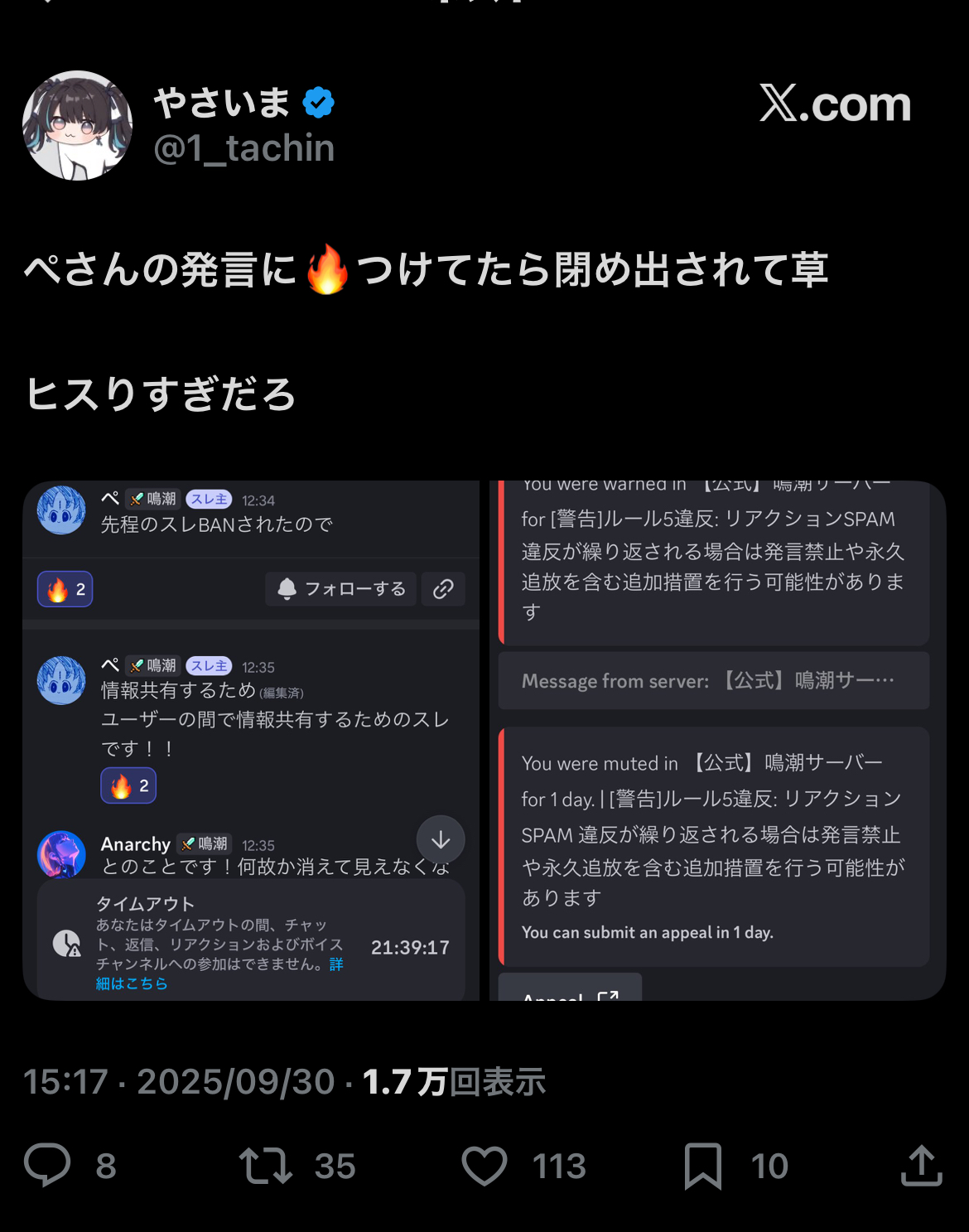969x1232 pixels.
Task: Bookmark this post
Action: (x=703, y=1165)
